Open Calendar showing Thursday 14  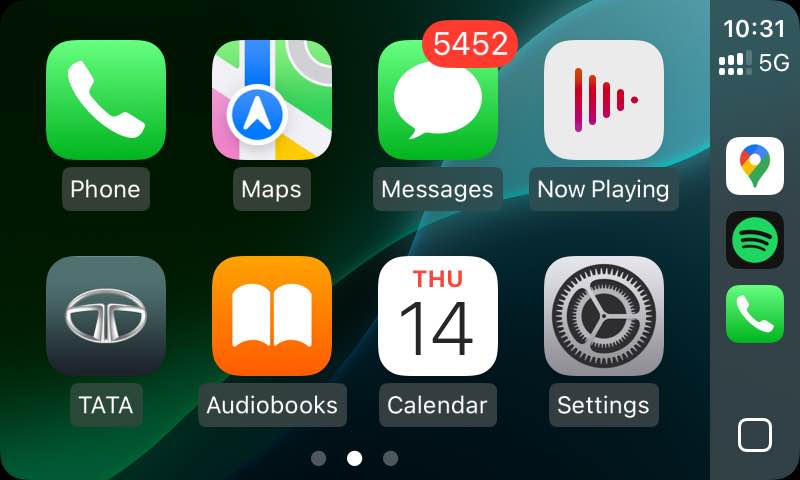coord(437,316)
